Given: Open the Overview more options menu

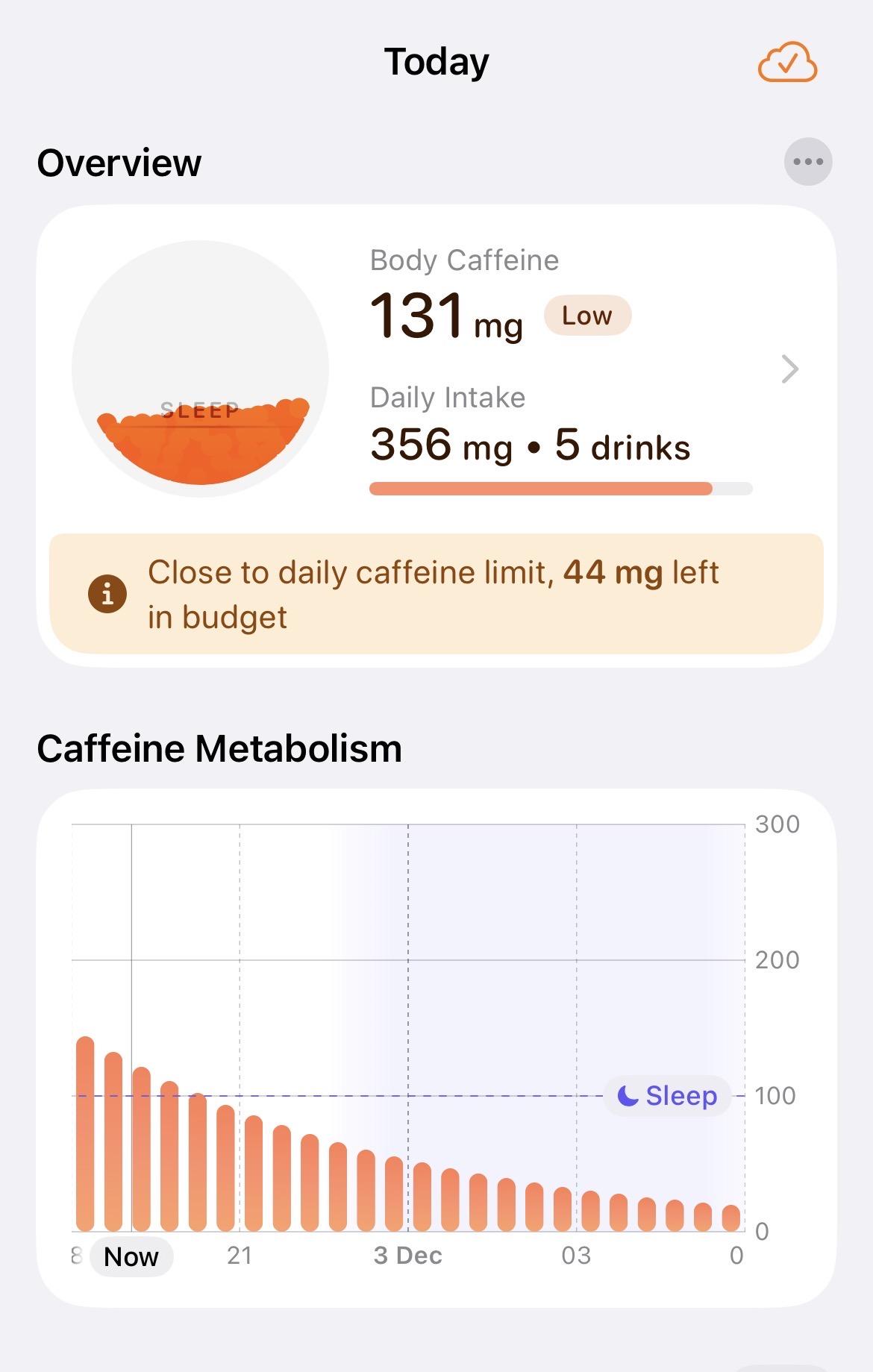Looking at the screenshot, I should (808, 162).
